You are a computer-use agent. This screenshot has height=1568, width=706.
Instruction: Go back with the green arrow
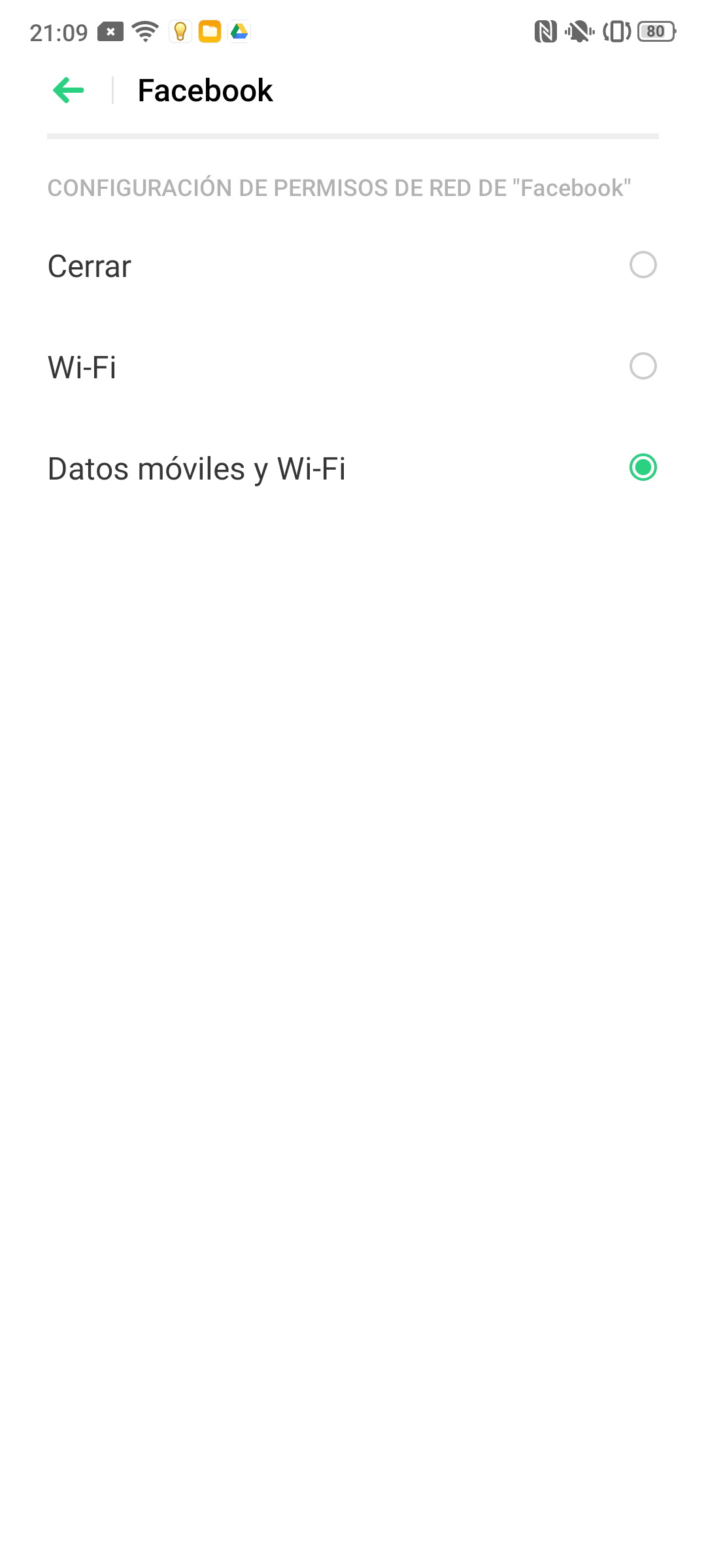point(69,90)
